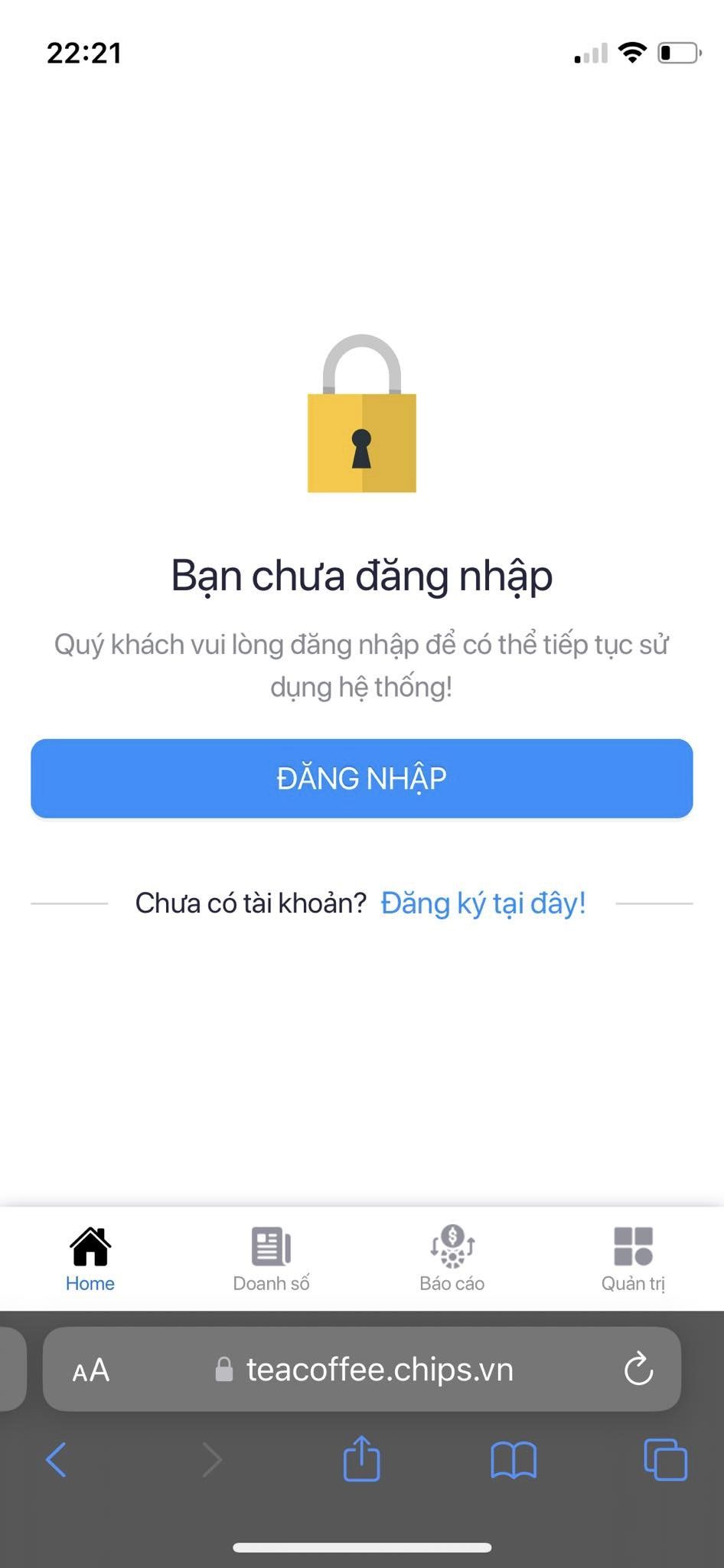Go to the Báo cáo tab

(452, 1259)
